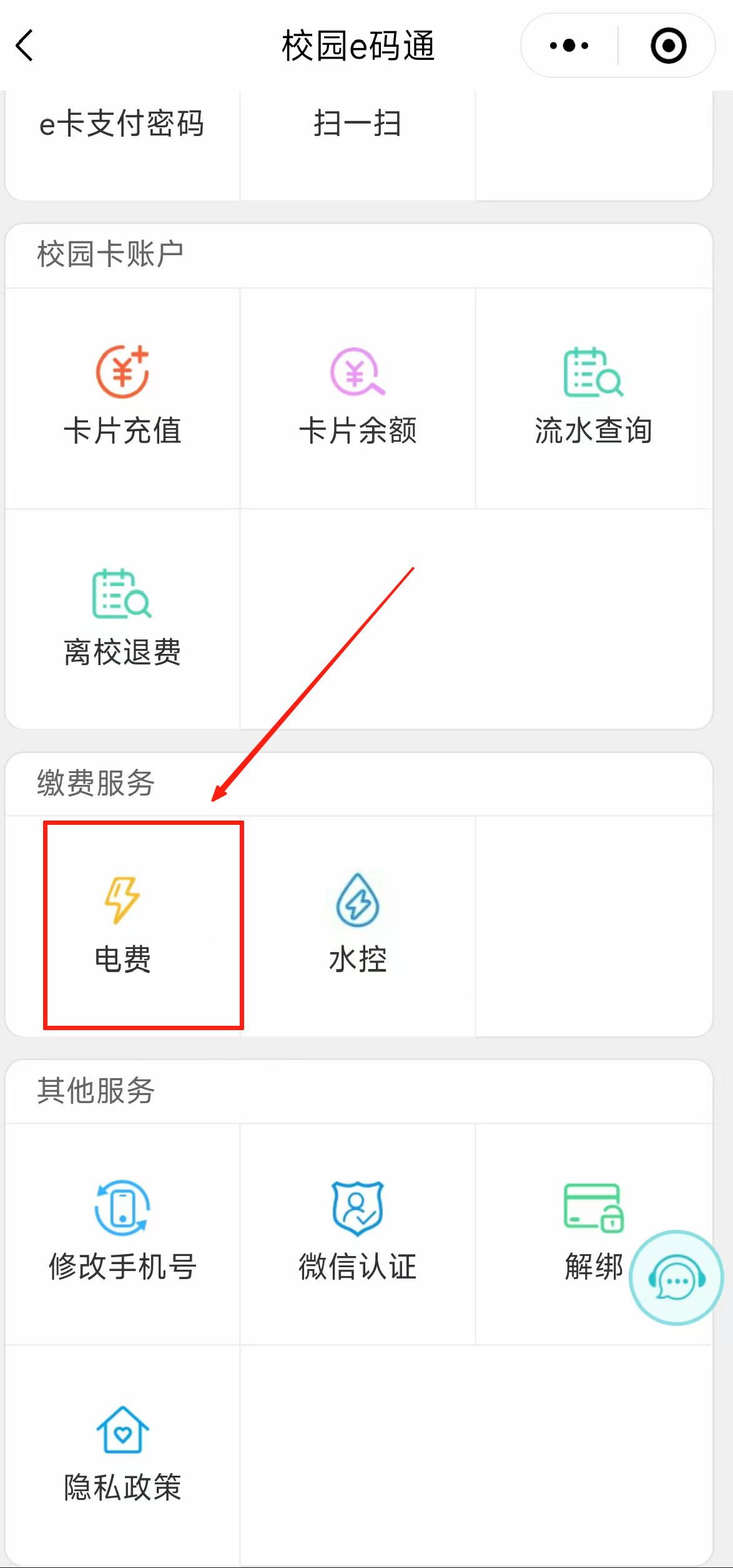Select 离校退费 refund service
The image size is (733, 1568).
pos(122,618)
